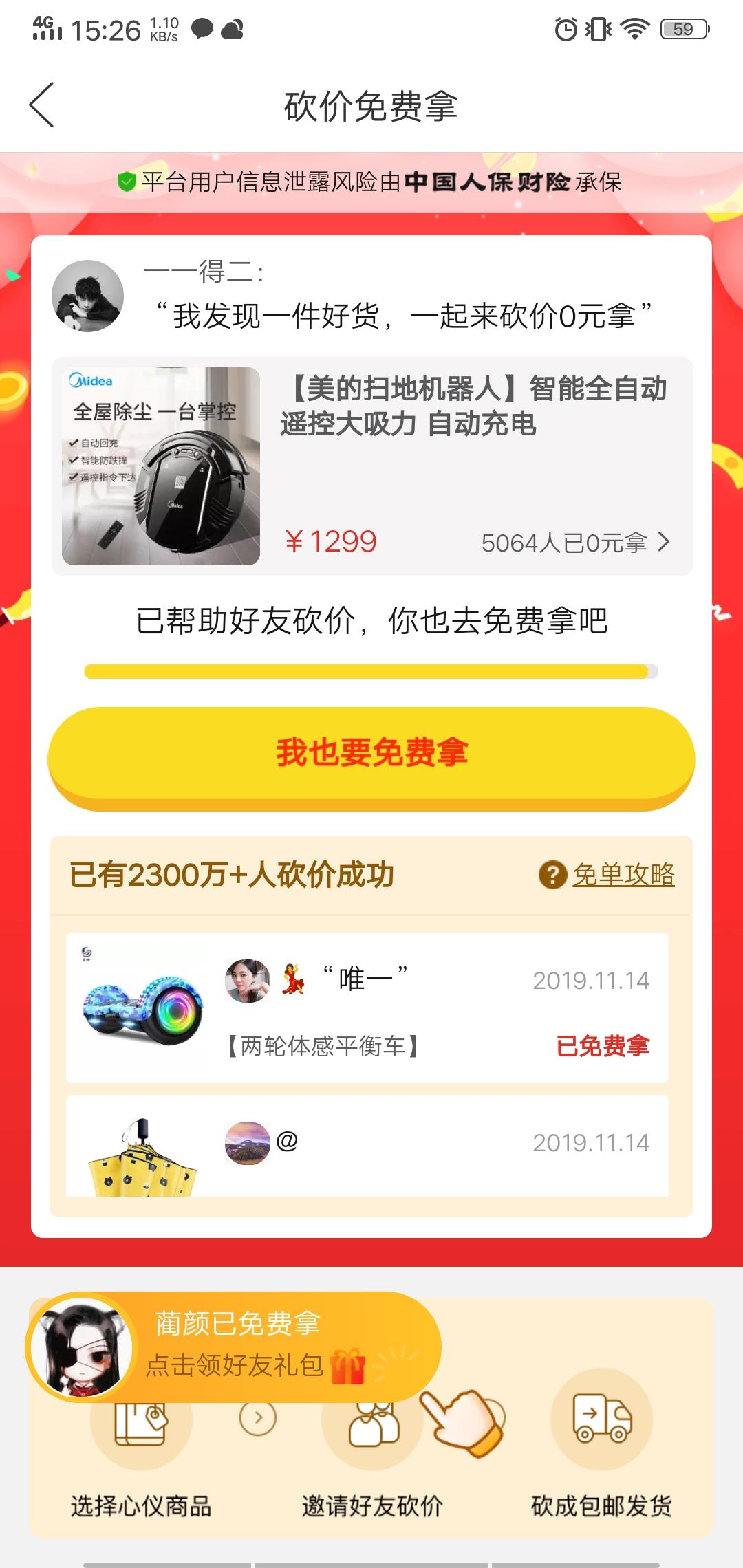Go back from the 砍价免费拿 page
This screenshot has width=743, height=1568.
click(x=41, y=105)
